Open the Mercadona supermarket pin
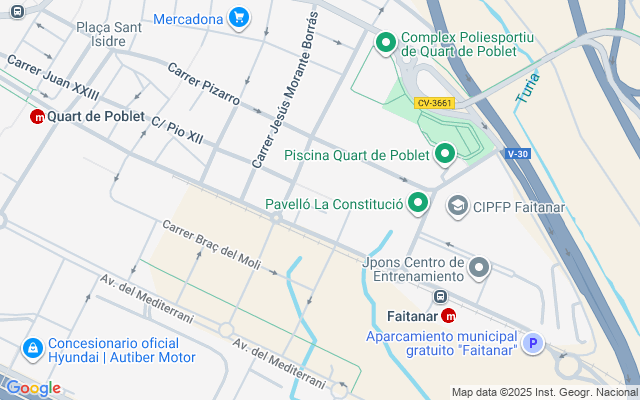 [x=238, y=18]
